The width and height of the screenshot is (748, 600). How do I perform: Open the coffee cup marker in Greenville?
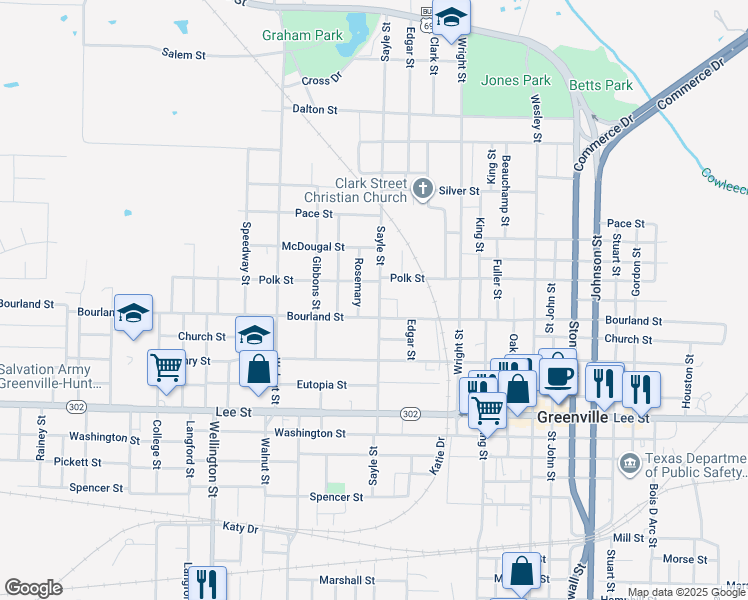pos(558,378)
